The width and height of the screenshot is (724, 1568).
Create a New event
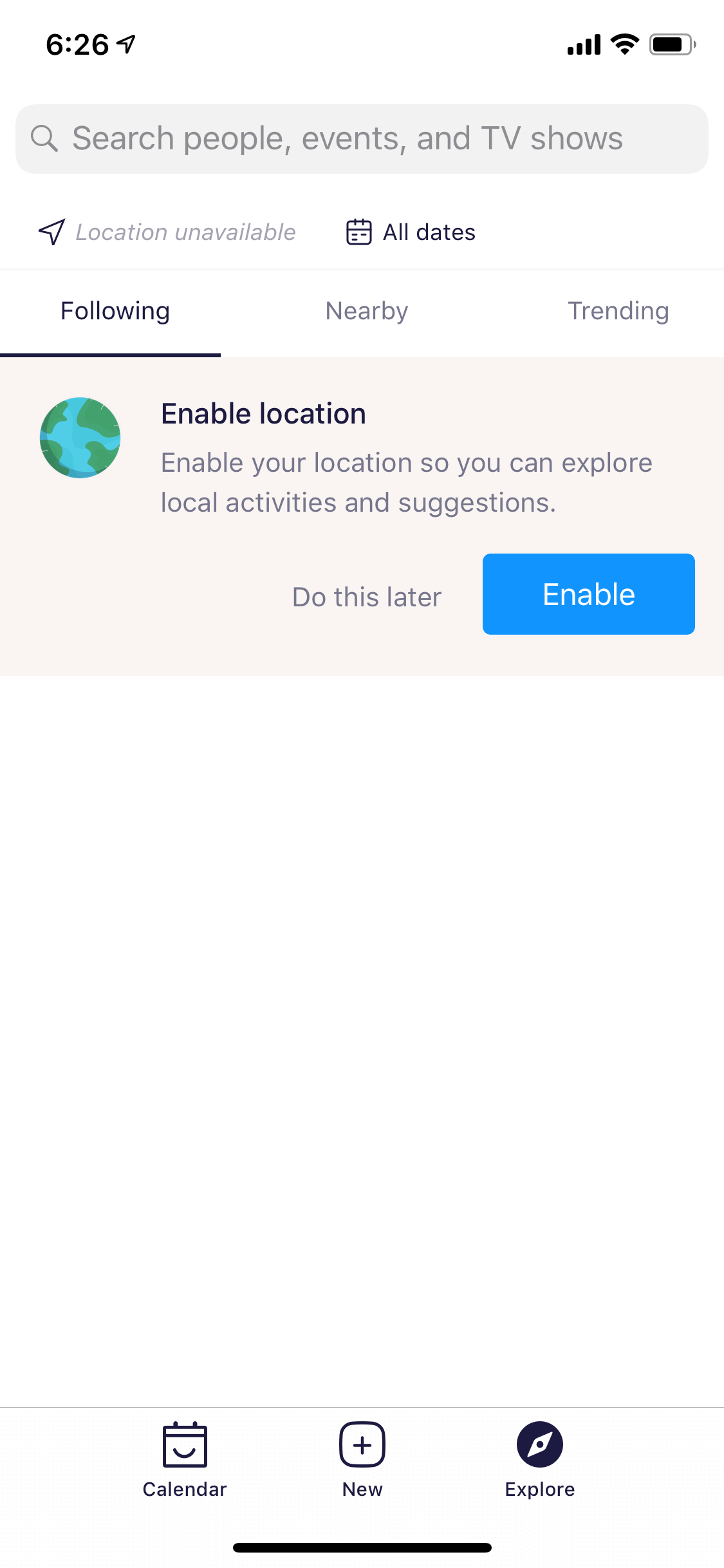(x=362, y=1461)
